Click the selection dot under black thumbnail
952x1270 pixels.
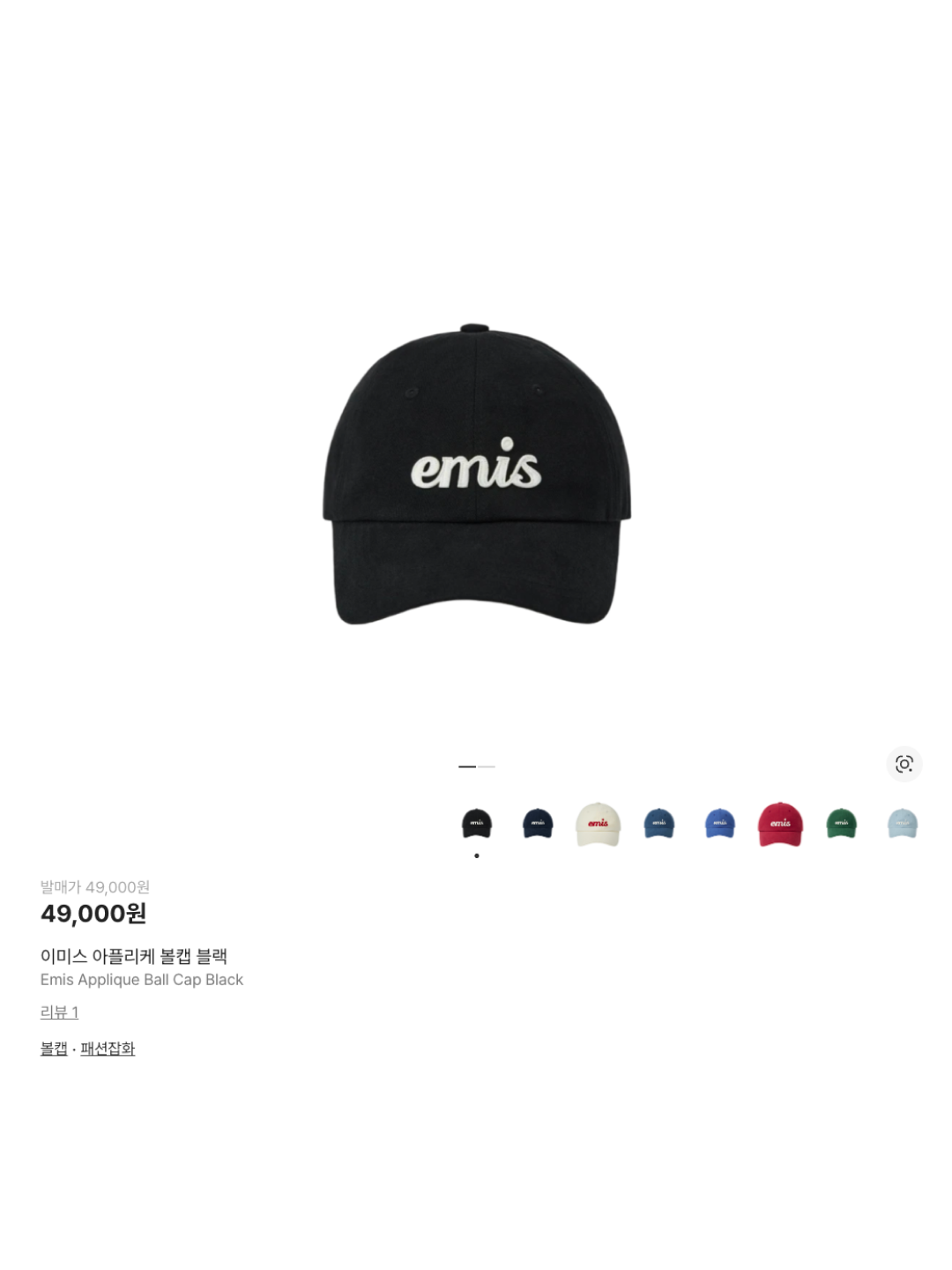pos(478,854)
